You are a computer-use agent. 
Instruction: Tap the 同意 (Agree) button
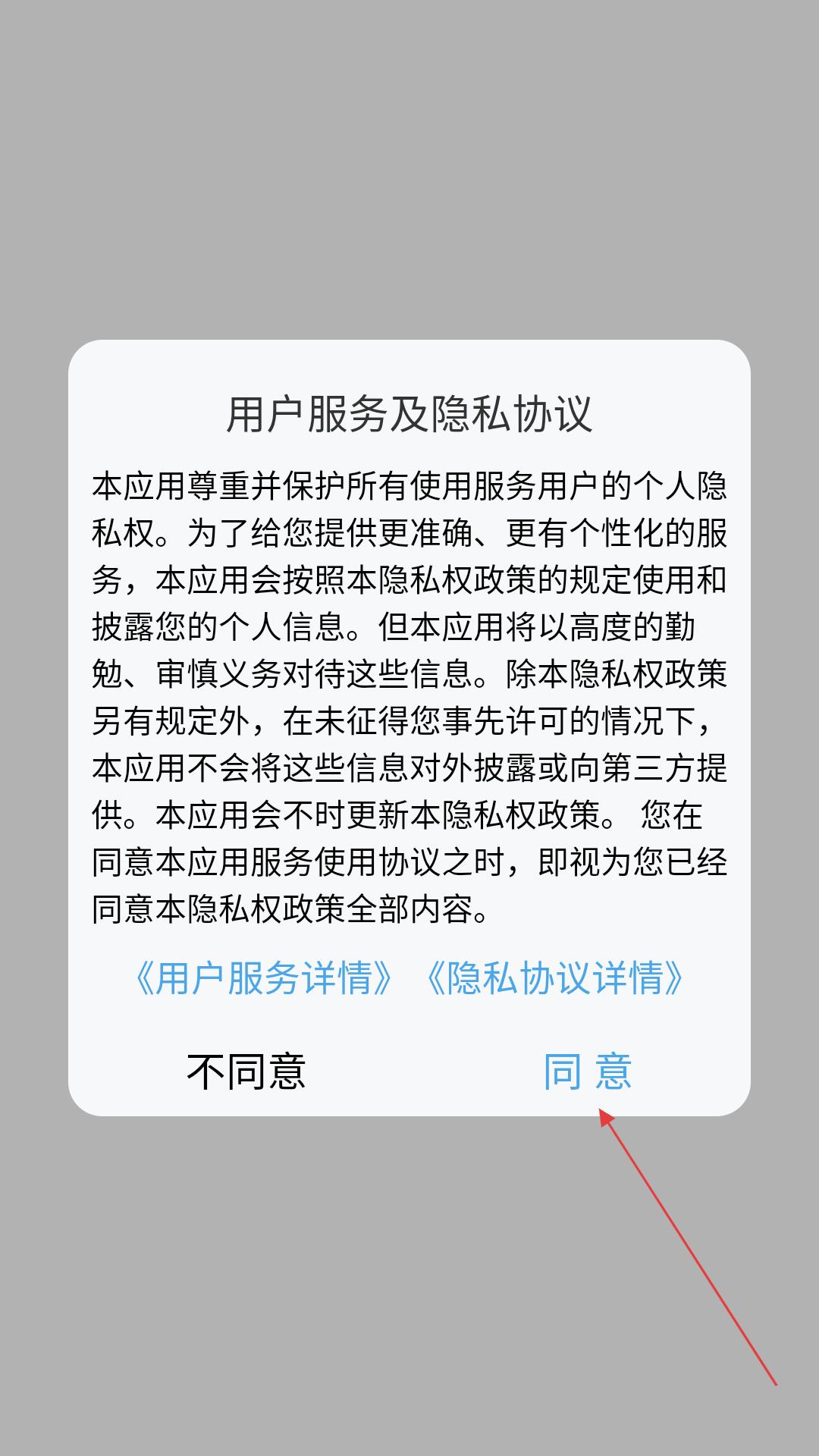pos(588,1072)
